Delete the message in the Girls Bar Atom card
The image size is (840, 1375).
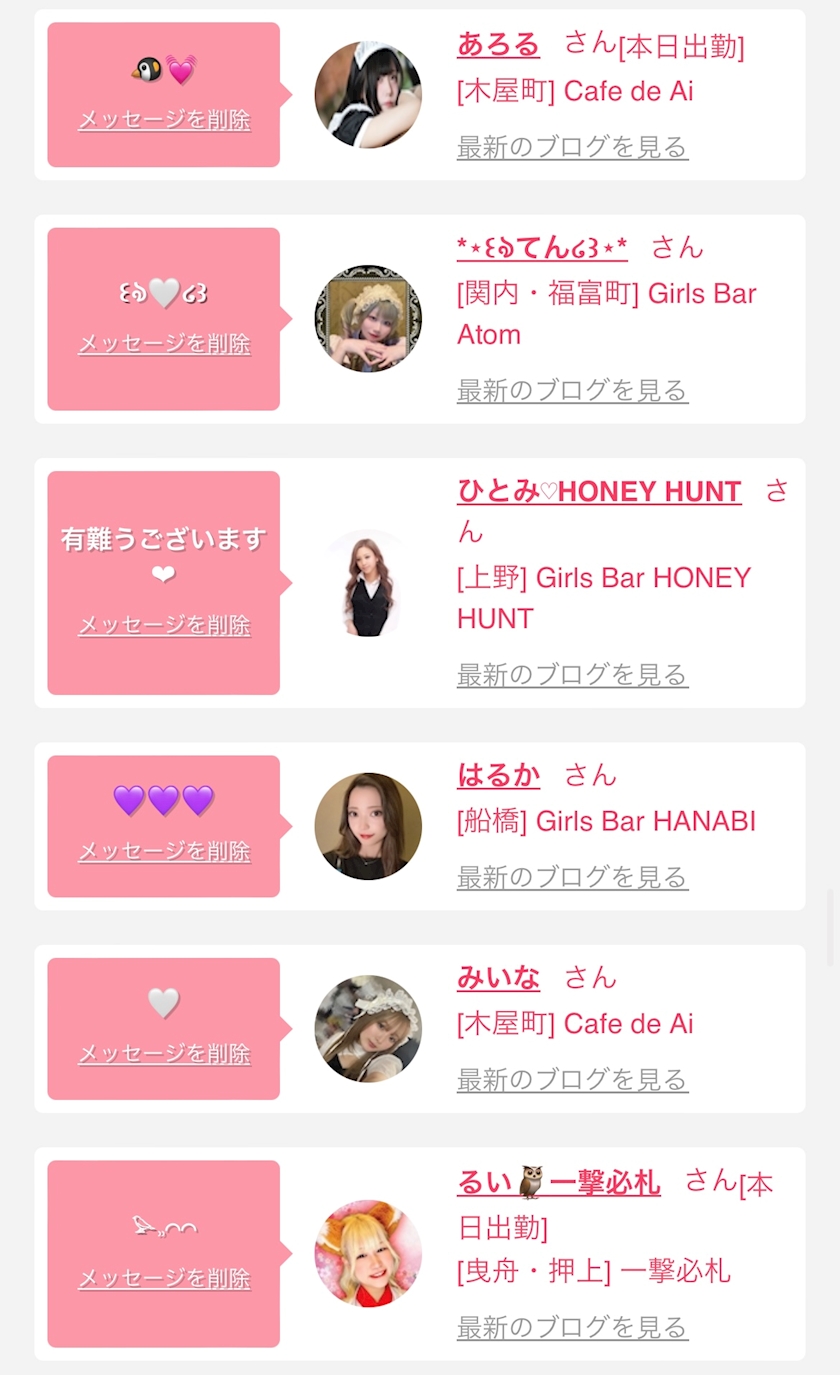pos(164,343)
